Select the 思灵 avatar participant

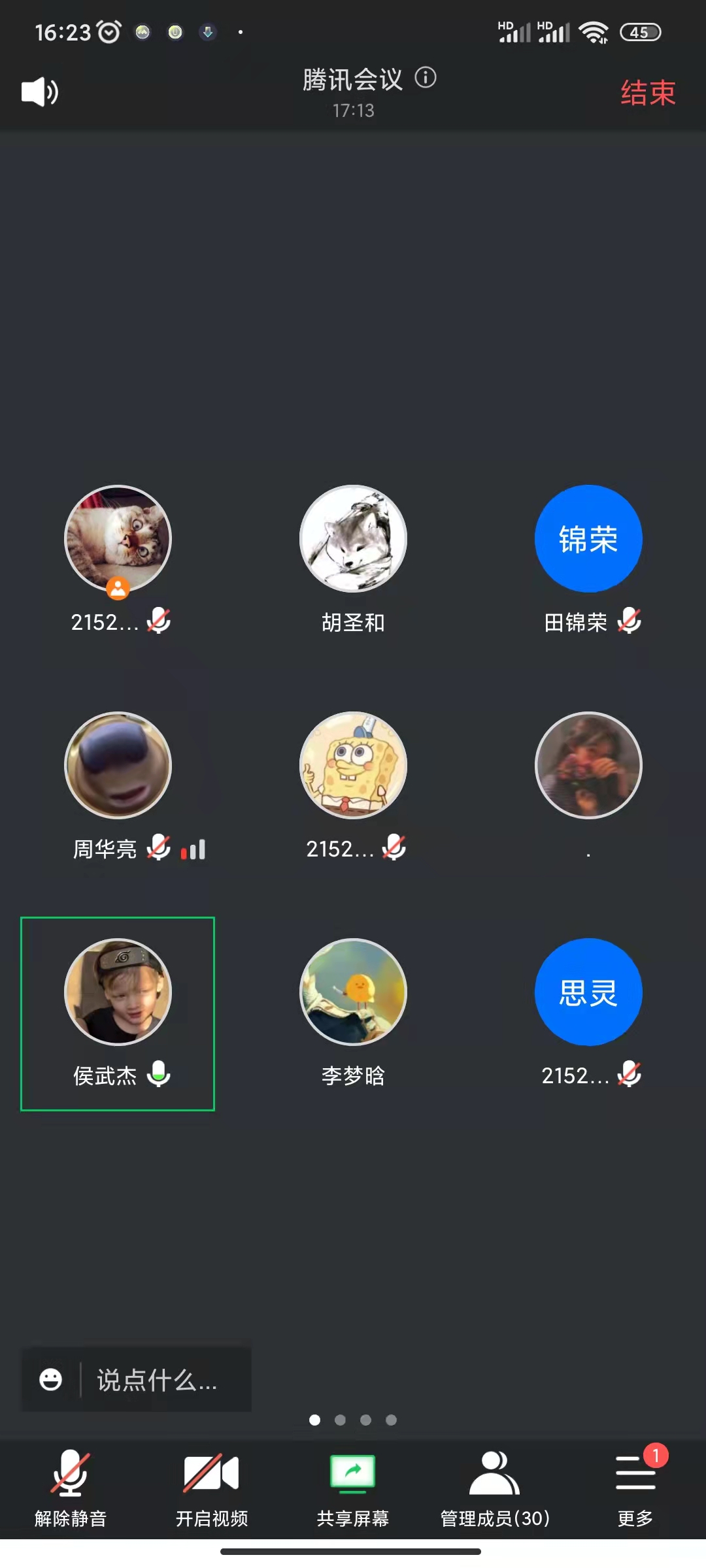coord(588,992)
